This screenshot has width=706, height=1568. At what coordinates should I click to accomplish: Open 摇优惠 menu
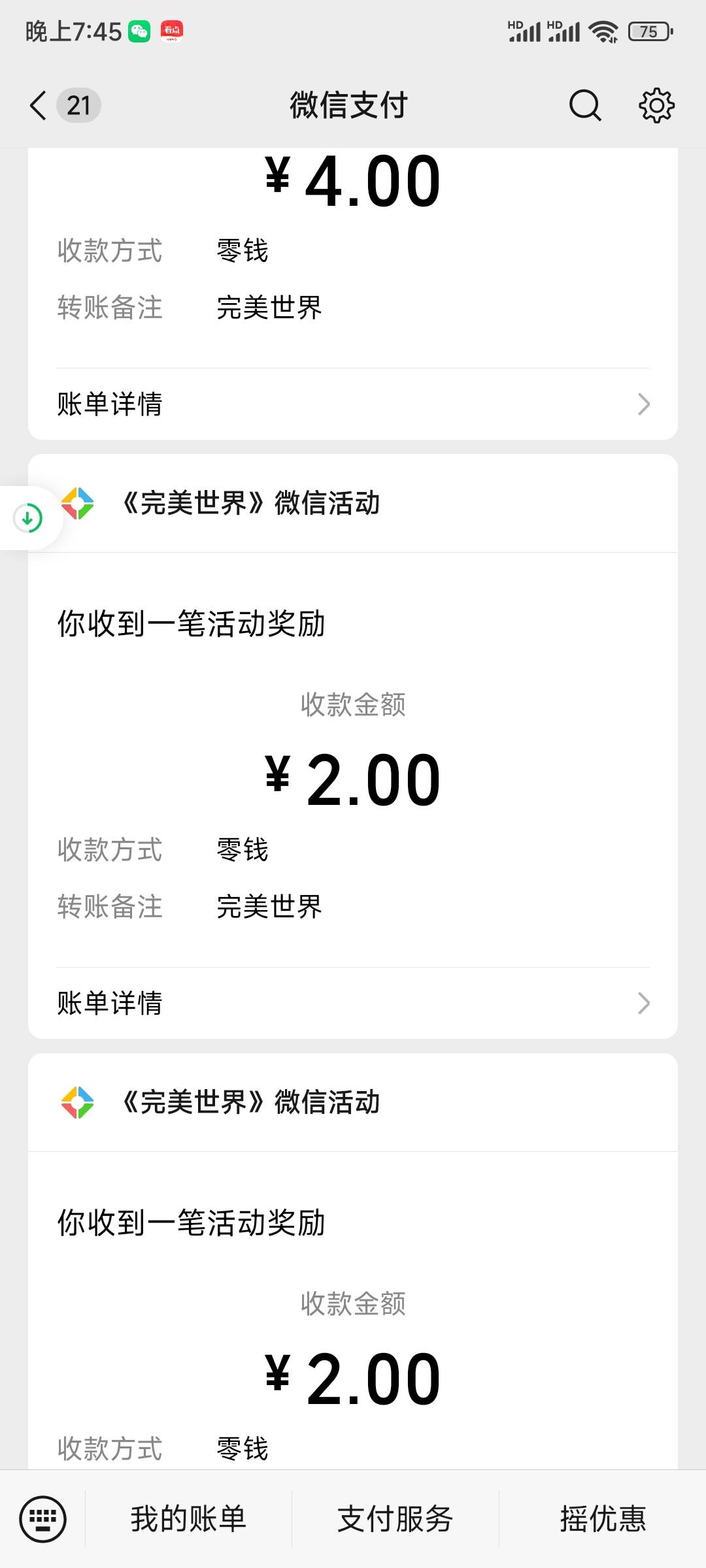603,1518
